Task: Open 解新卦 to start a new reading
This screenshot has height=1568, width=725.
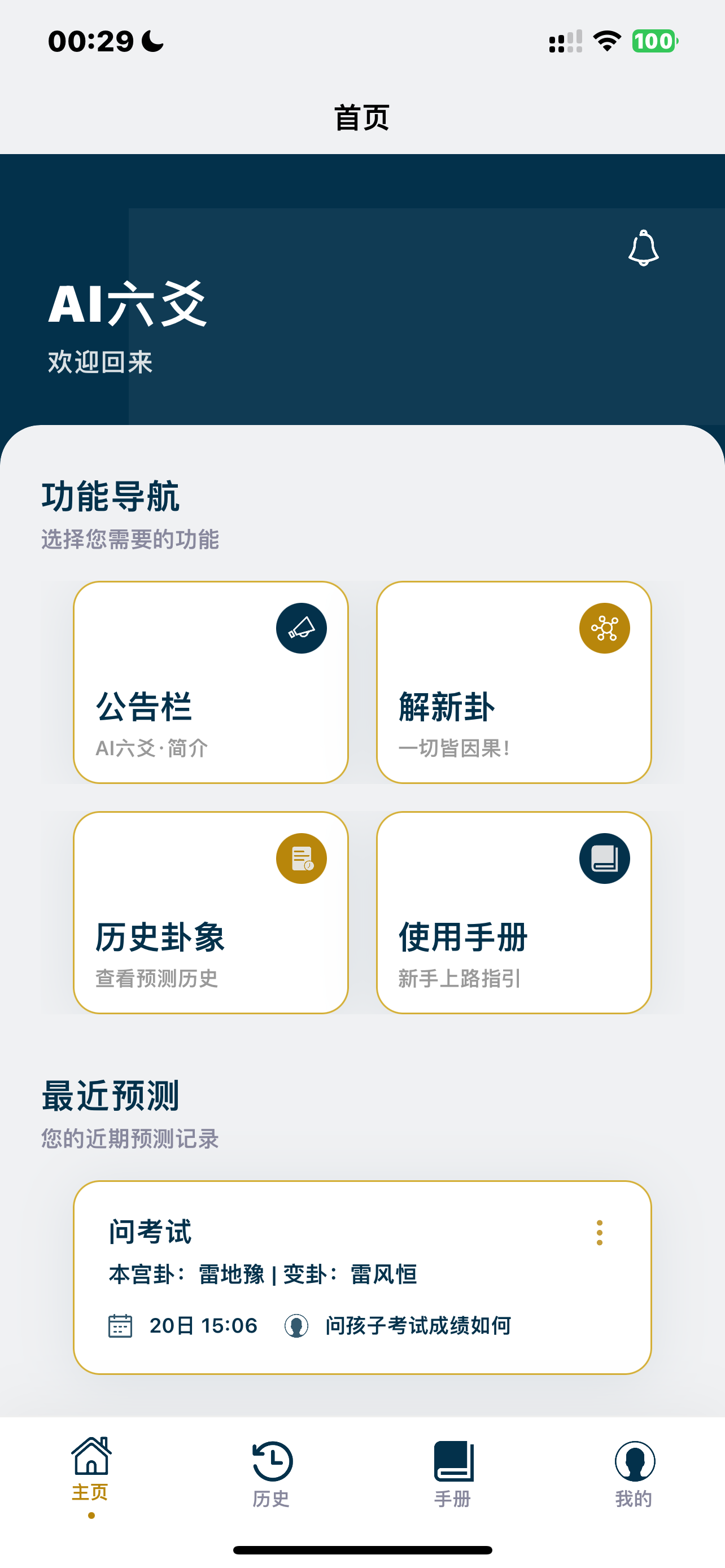Action: pos(514,684)
